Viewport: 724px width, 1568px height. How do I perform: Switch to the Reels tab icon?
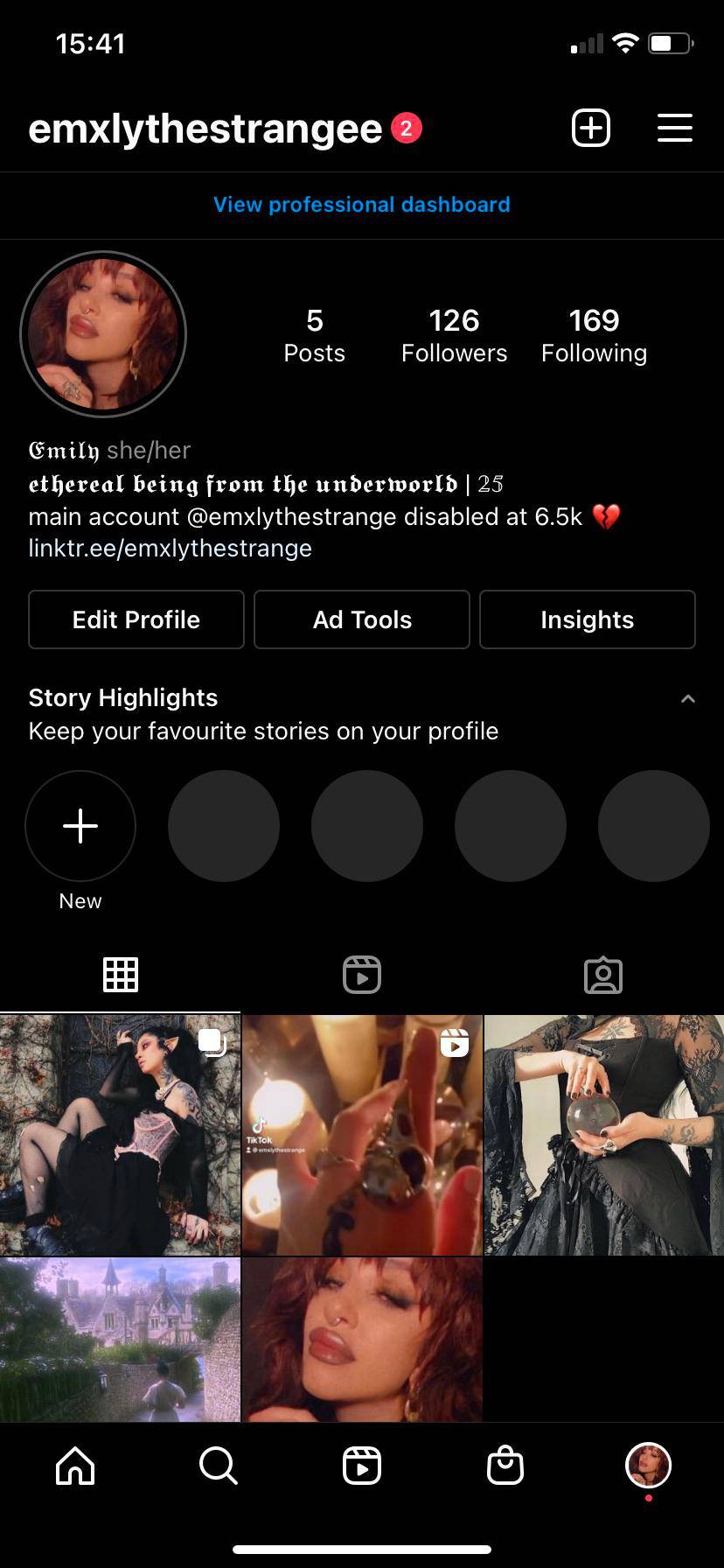361,974
